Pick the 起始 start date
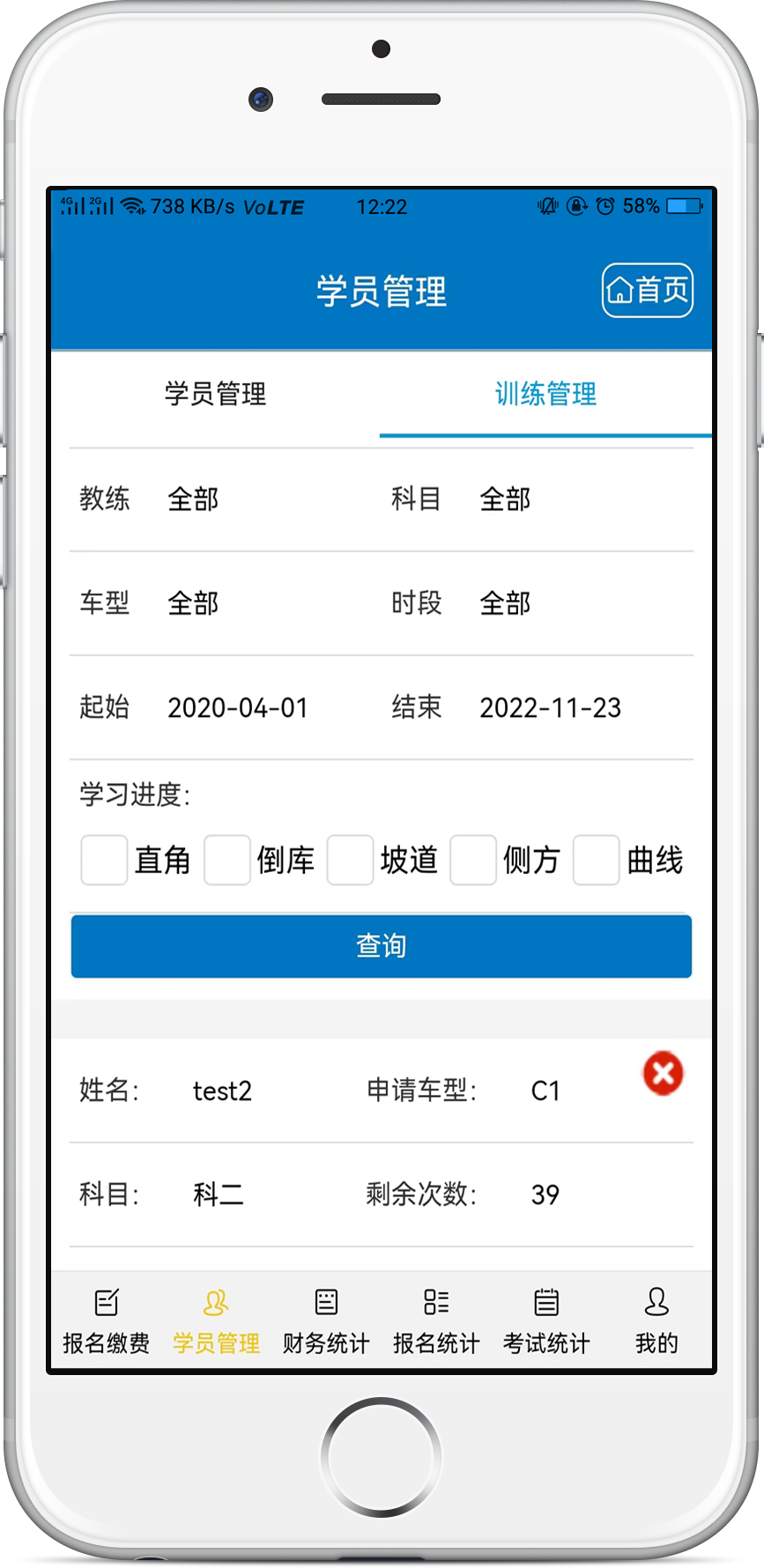This screenshot has height=1568, width=764. (237, 707)
